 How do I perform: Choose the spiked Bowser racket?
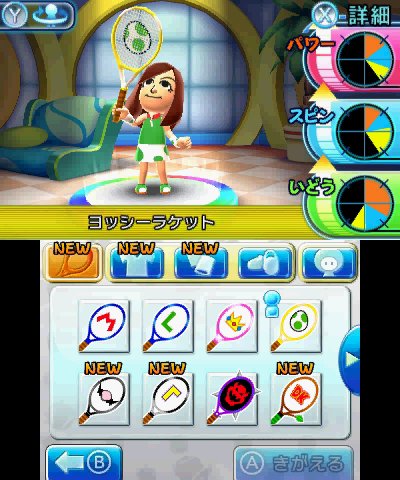point(232,399)
